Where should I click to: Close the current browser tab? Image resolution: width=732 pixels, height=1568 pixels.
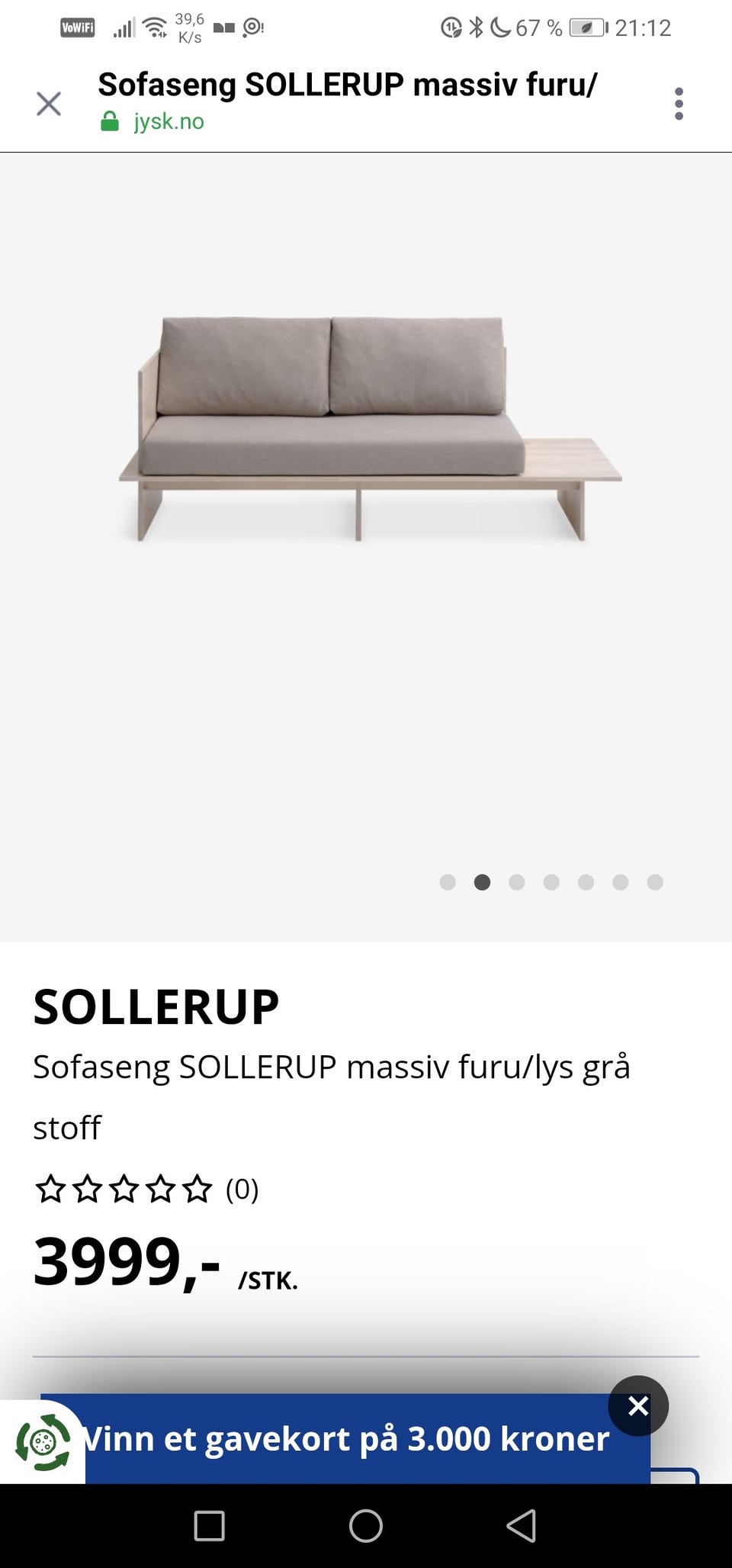(48, 103)
